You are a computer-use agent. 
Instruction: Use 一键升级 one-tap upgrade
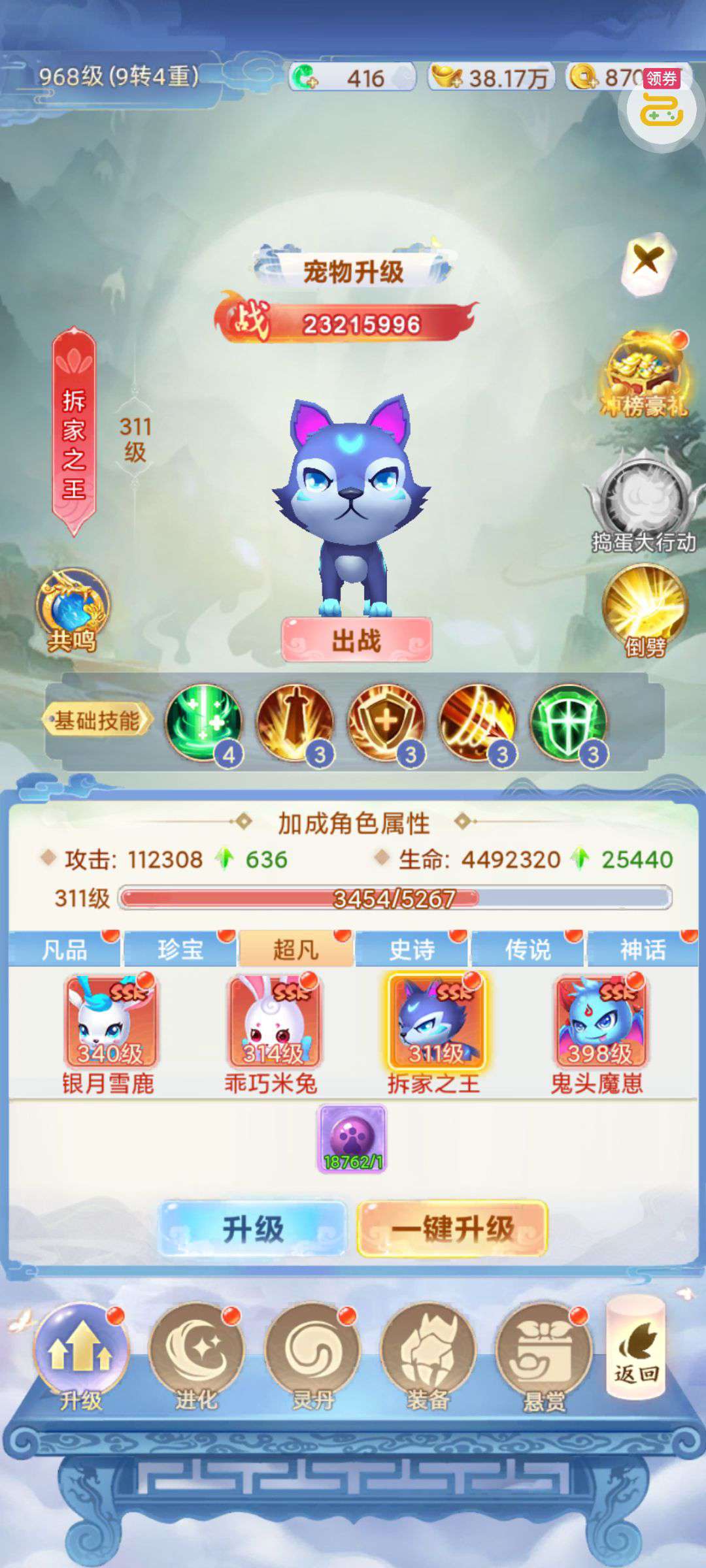click(452, 1229)
